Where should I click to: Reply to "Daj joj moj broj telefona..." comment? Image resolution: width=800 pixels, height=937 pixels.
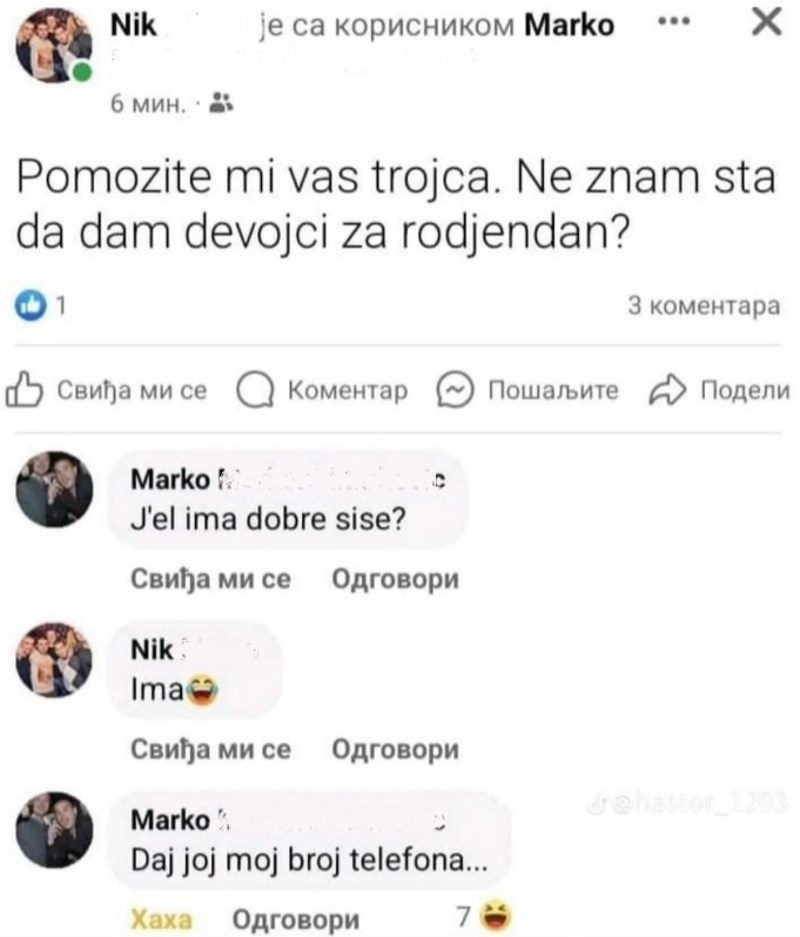(295, 917)
